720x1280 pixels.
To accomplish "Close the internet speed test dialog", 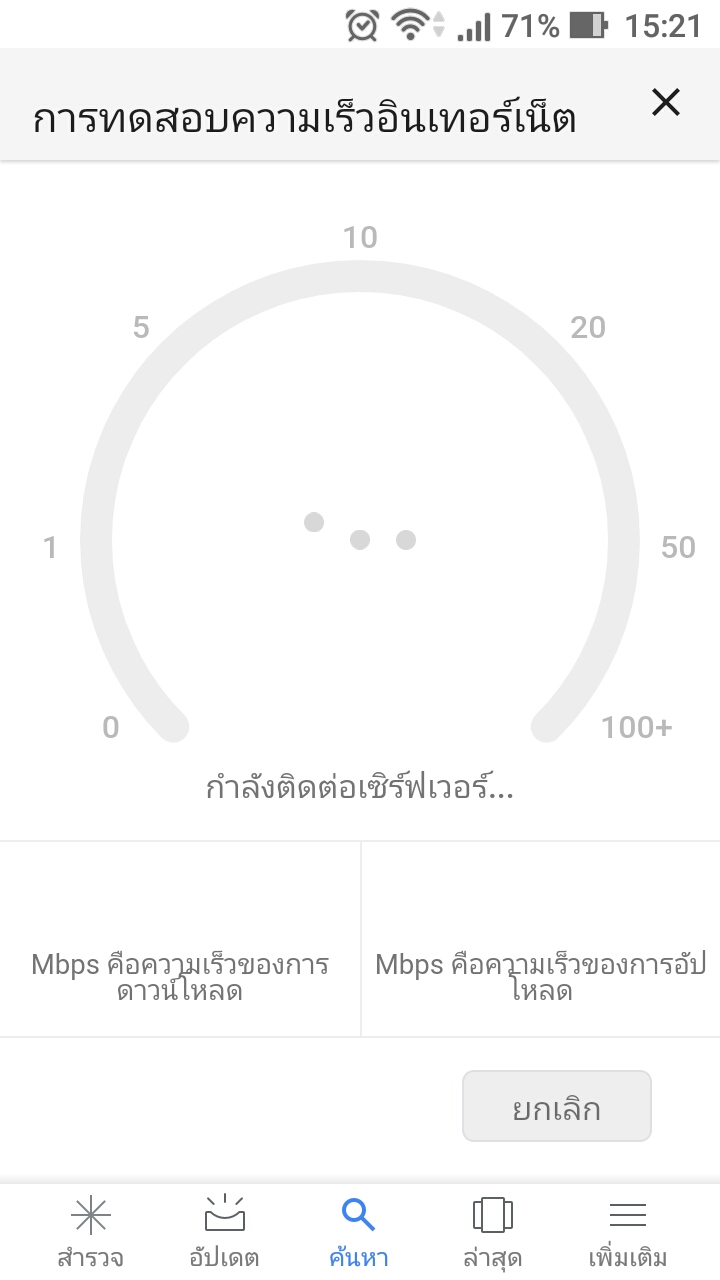I will pyautogui.click(x=665, y=103).
